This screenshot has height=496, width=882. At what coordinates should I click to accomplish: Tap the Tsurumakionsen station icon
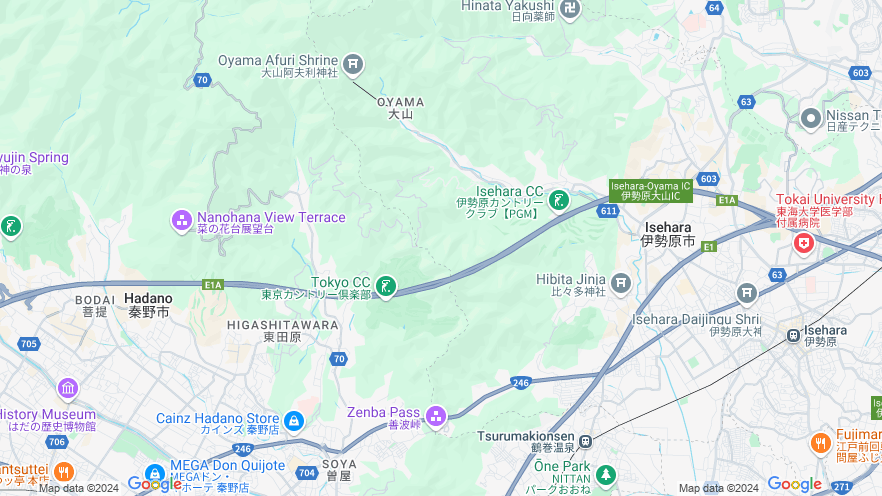[587, 440]
